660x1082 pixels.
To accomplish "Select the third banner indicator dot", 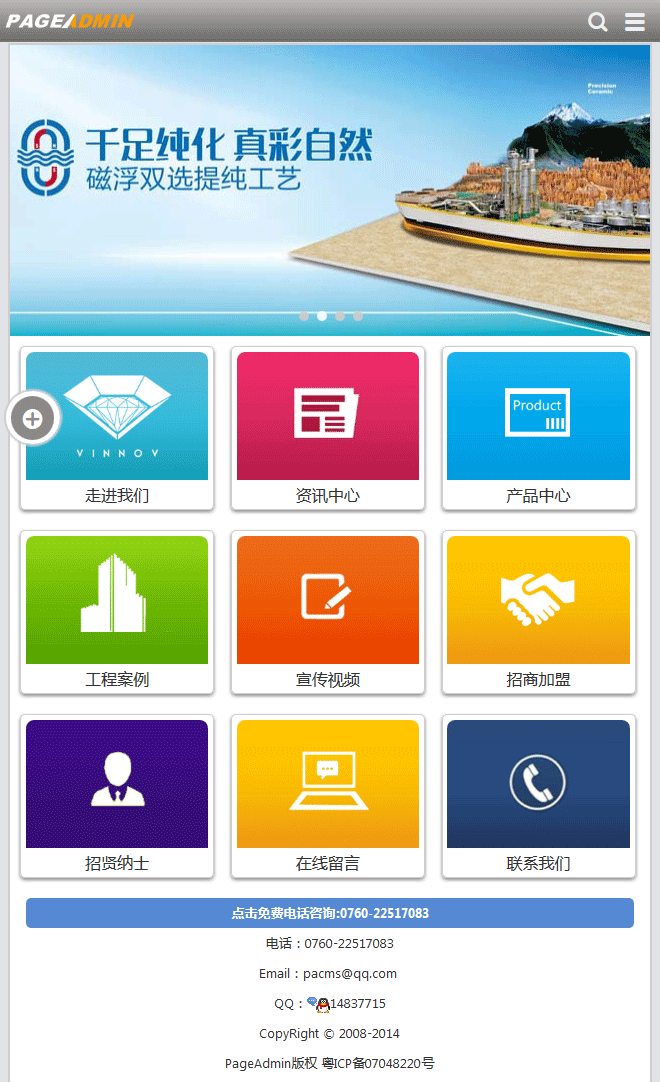I will (x=340, y=316).
